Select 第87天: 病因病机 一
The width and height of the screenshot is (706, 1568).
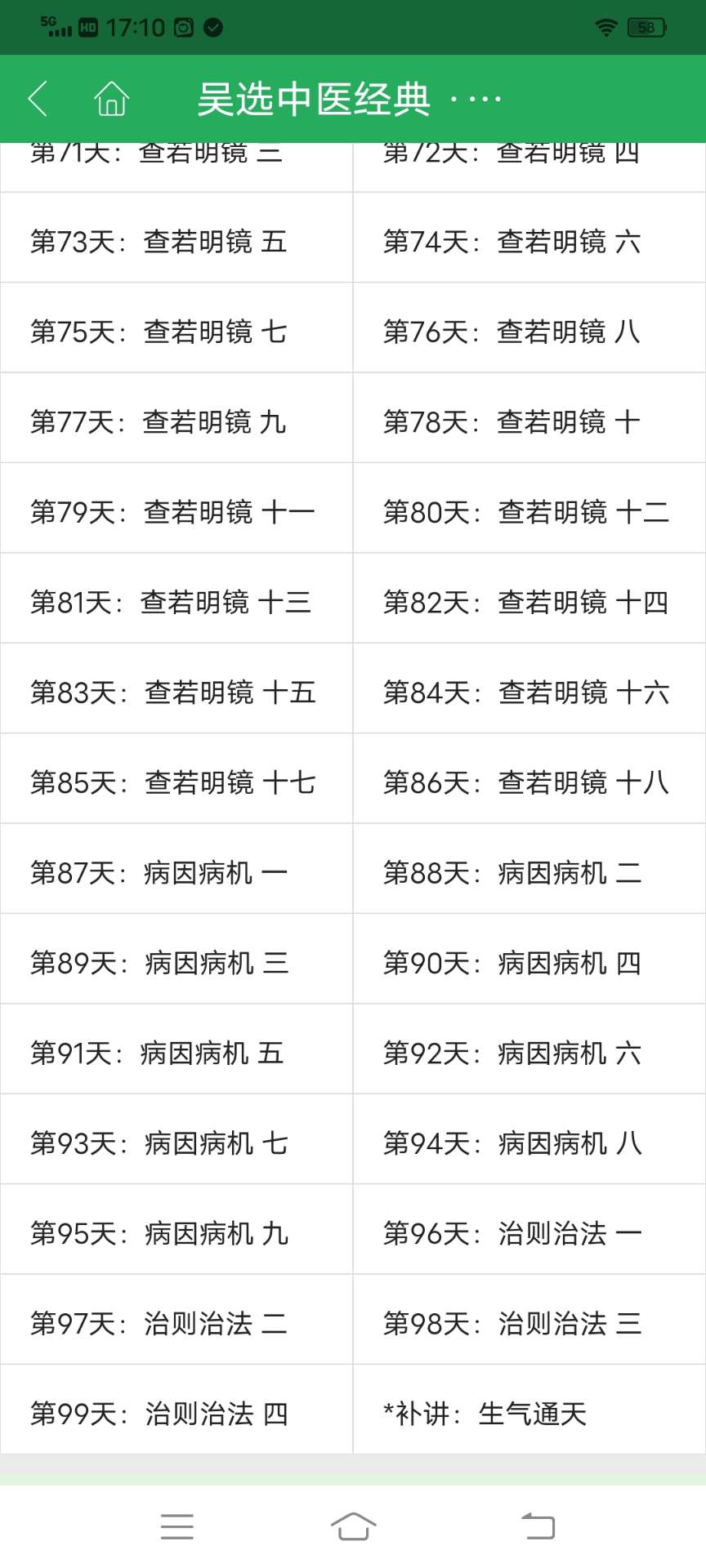[176, 873]
